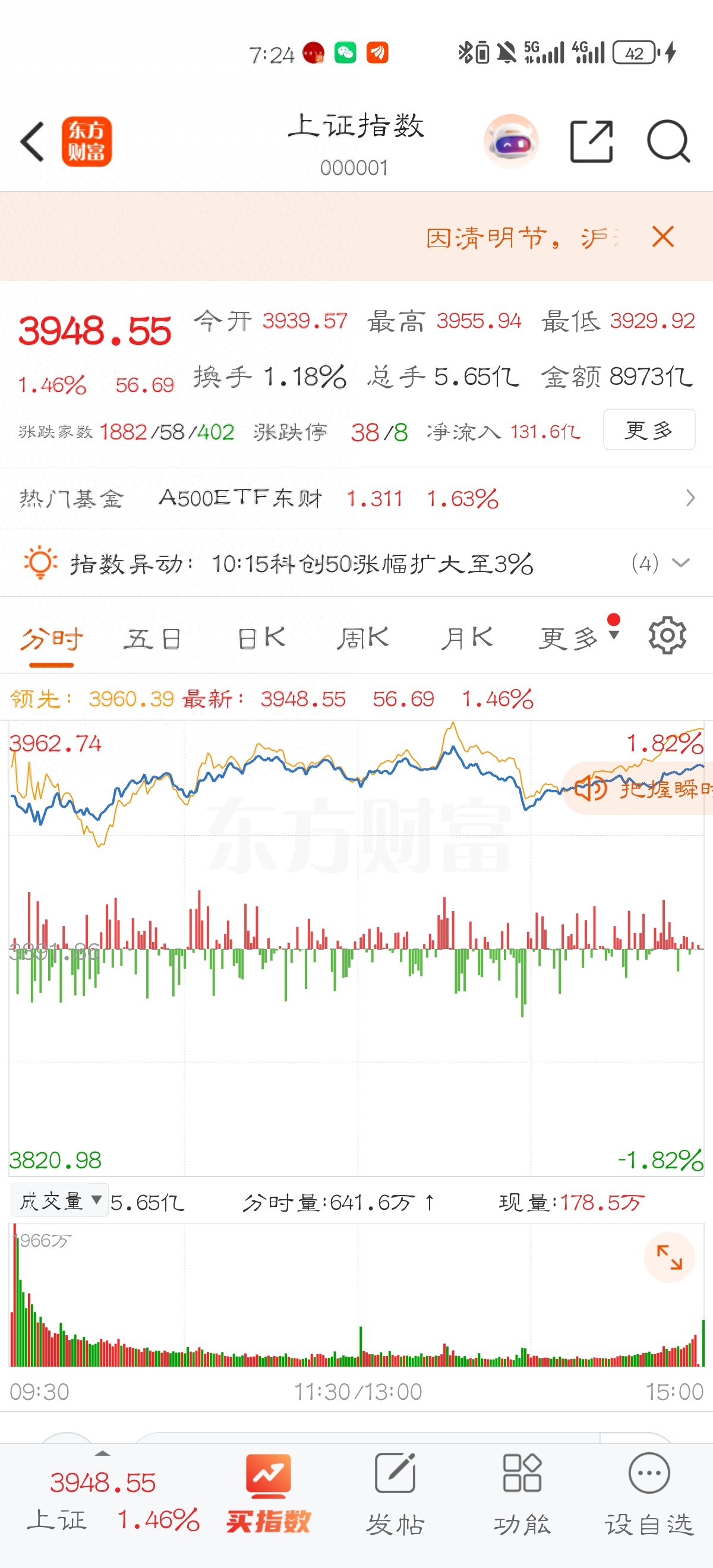Open the 更多 chart type dropdown

click(575, 637)
